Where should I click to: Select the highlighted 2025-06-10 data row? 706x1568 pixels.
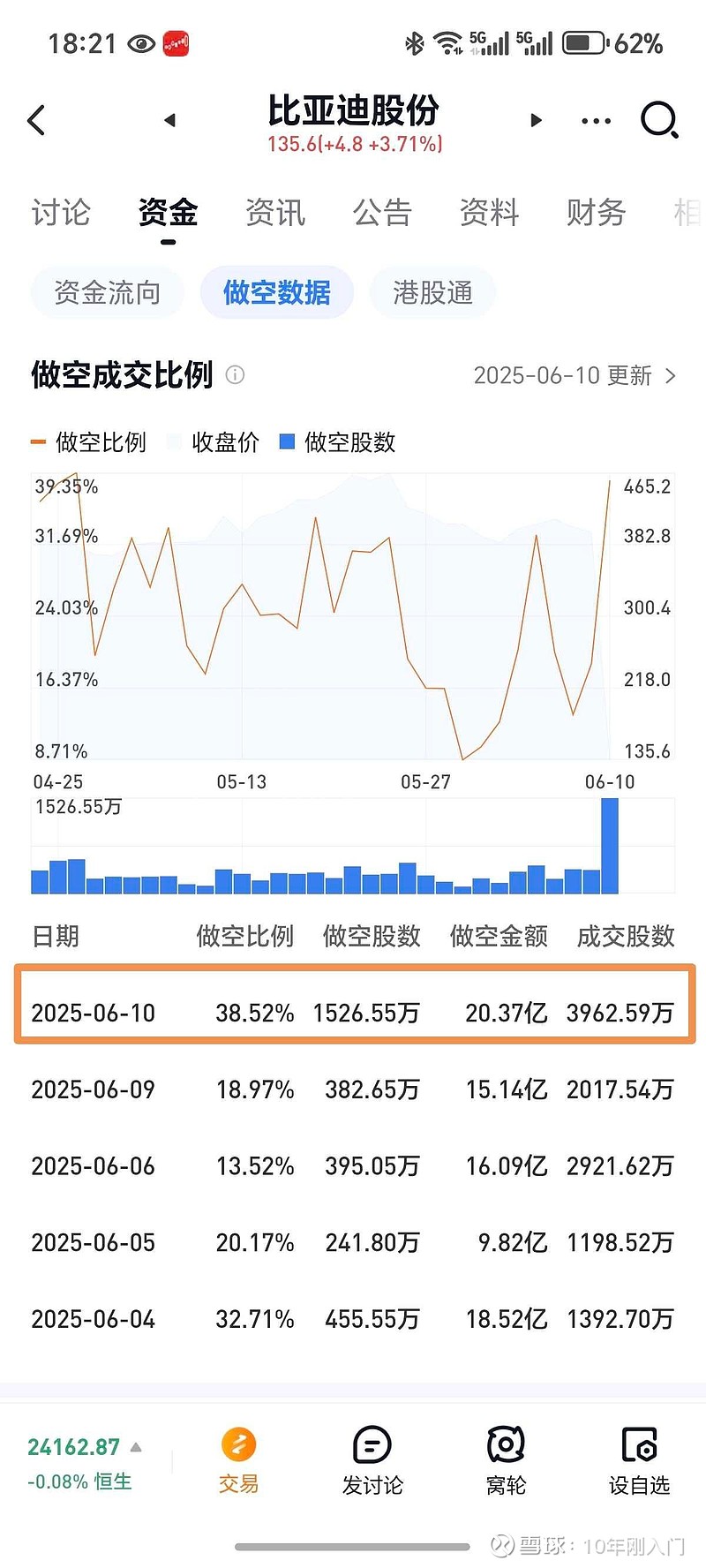click(x=353, y=1012)
